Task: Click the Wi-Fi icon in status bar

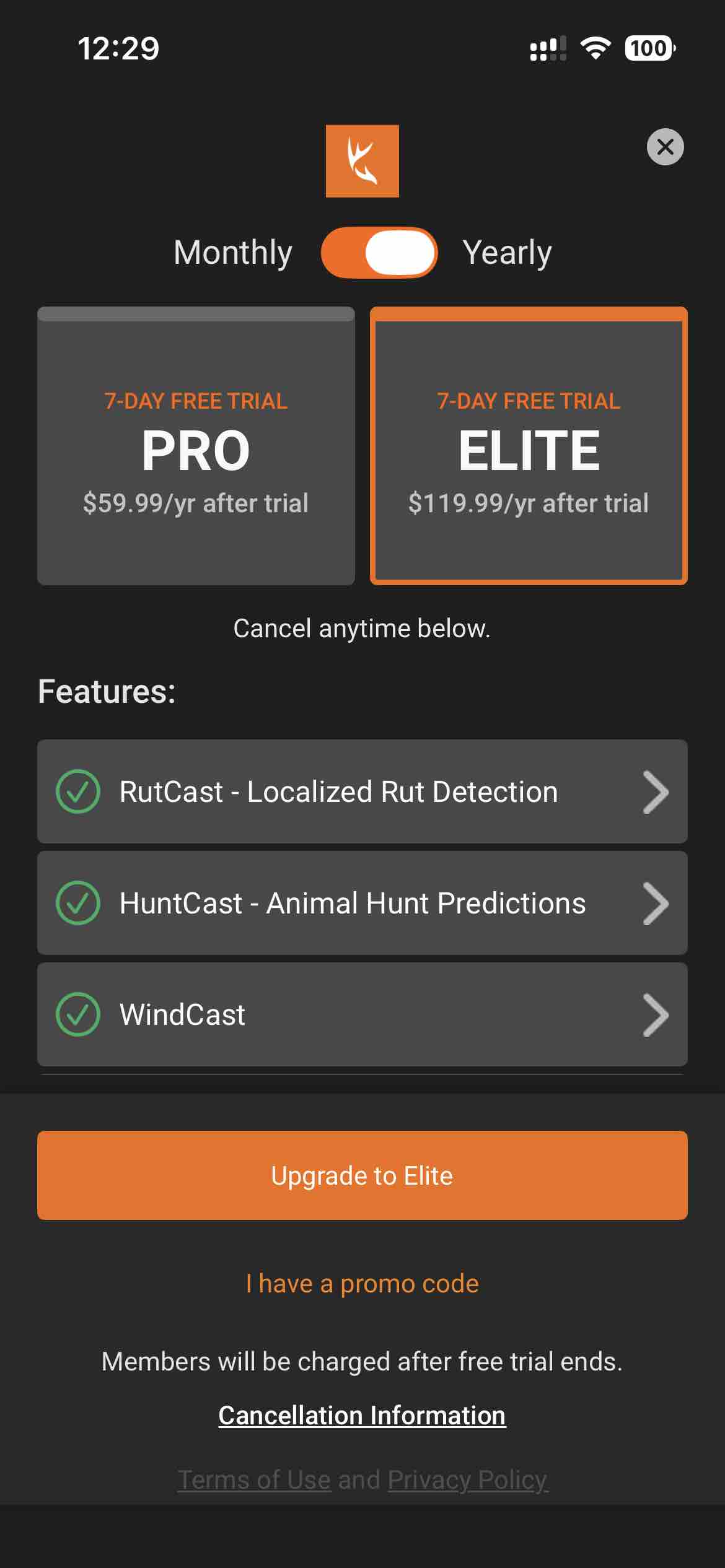Action: tap(595, 48)
